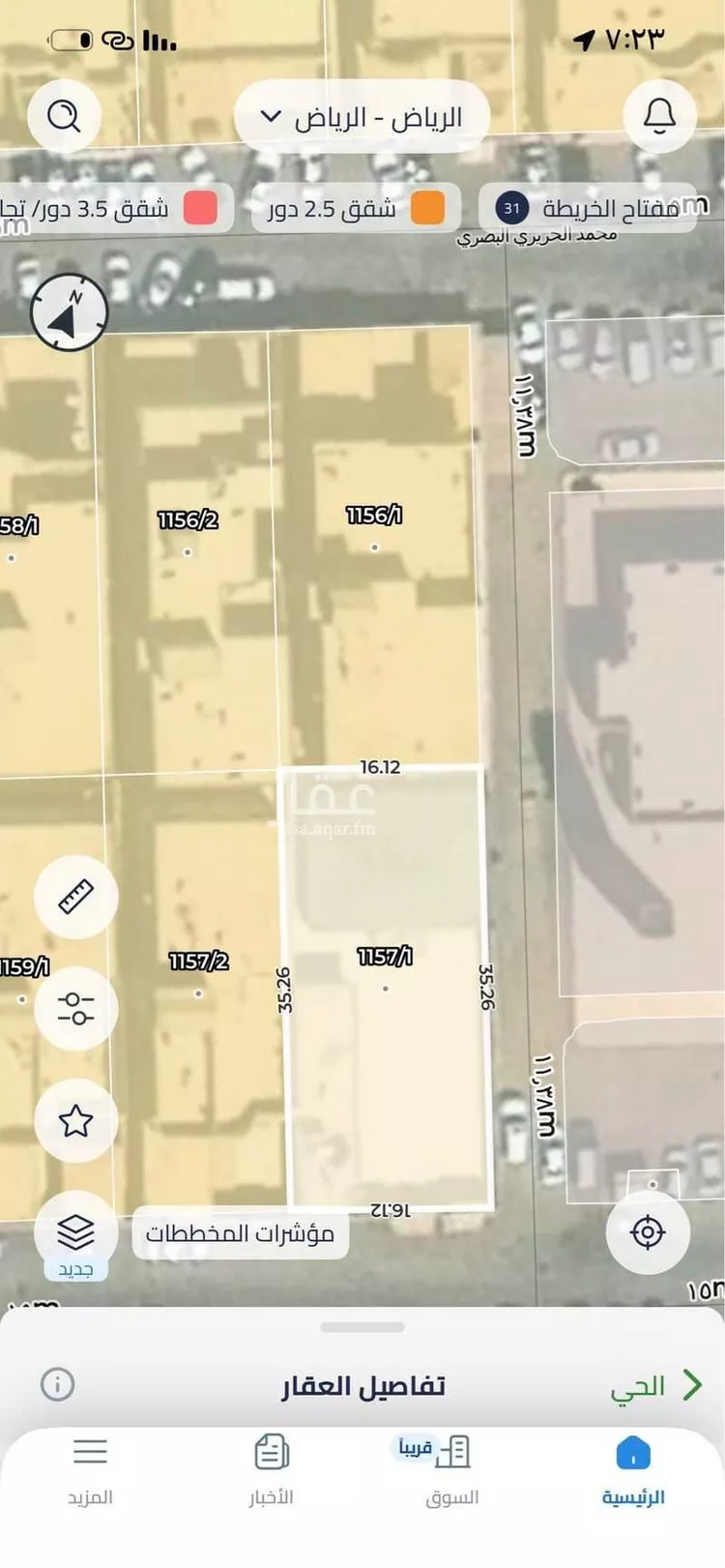Image resolution: width=725 pixels, height=1568 pixels.
Task: Open the notifications bell
Action: [659, 117]
